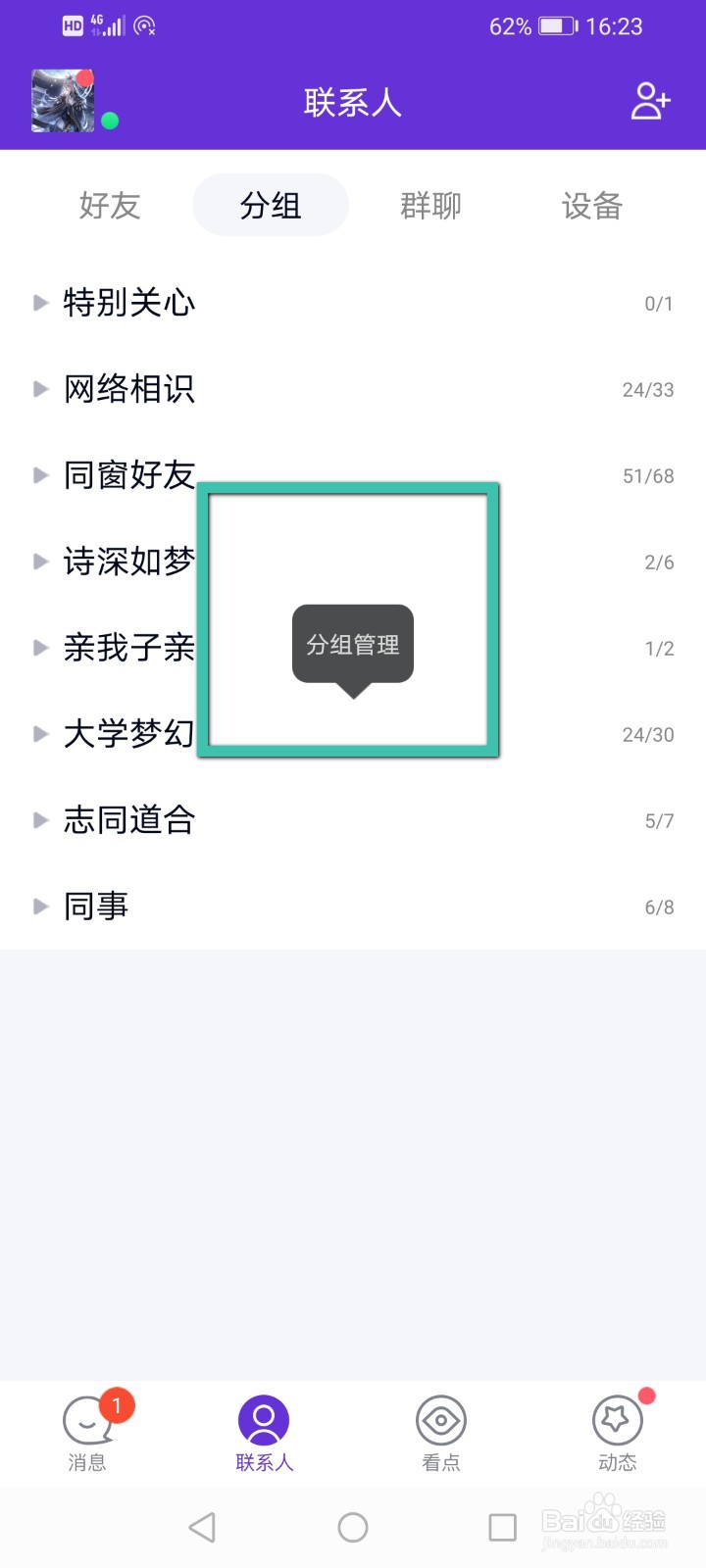Collapse arrow next to 同事 group
The height and width of the screenshot is (1568, 706).
(41, 906)
